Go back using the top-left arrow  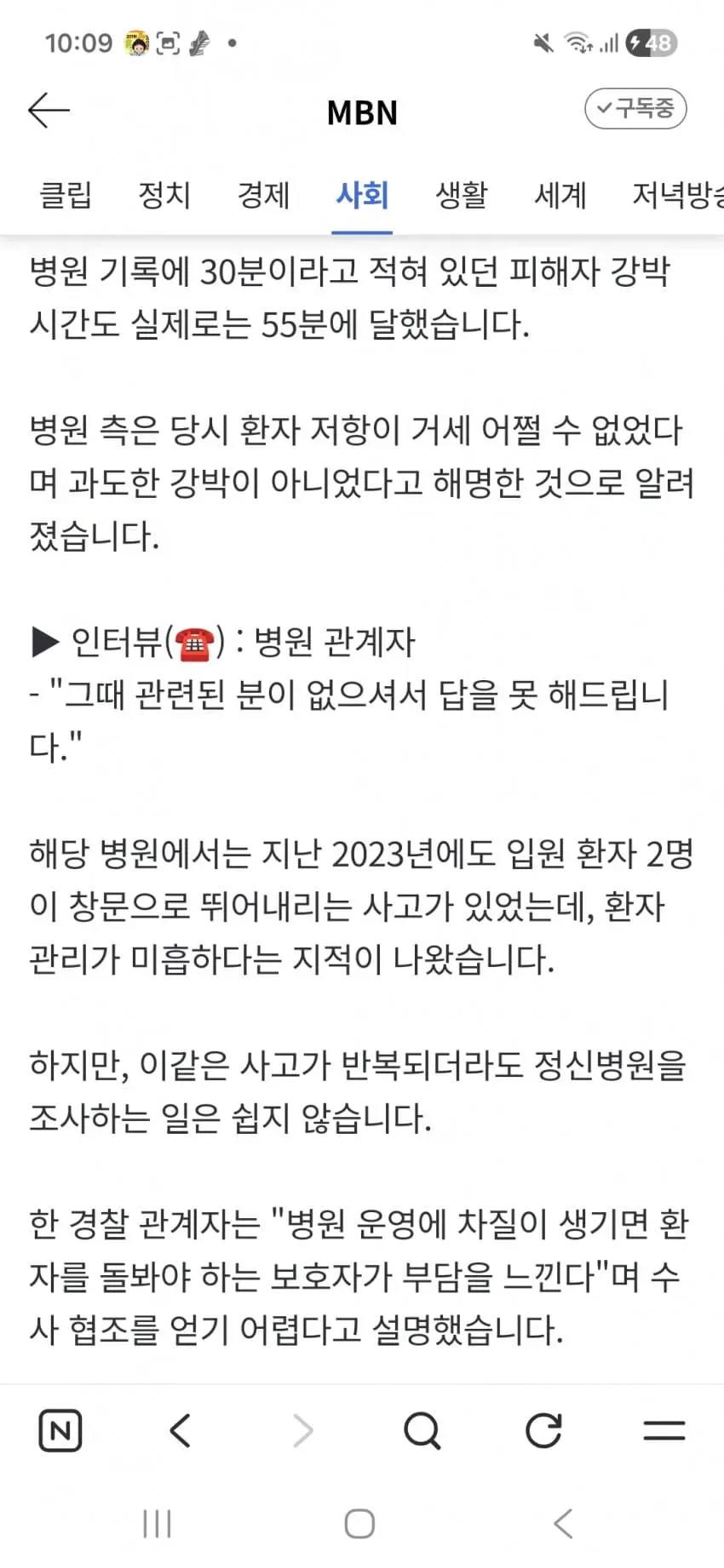(49, 111)
